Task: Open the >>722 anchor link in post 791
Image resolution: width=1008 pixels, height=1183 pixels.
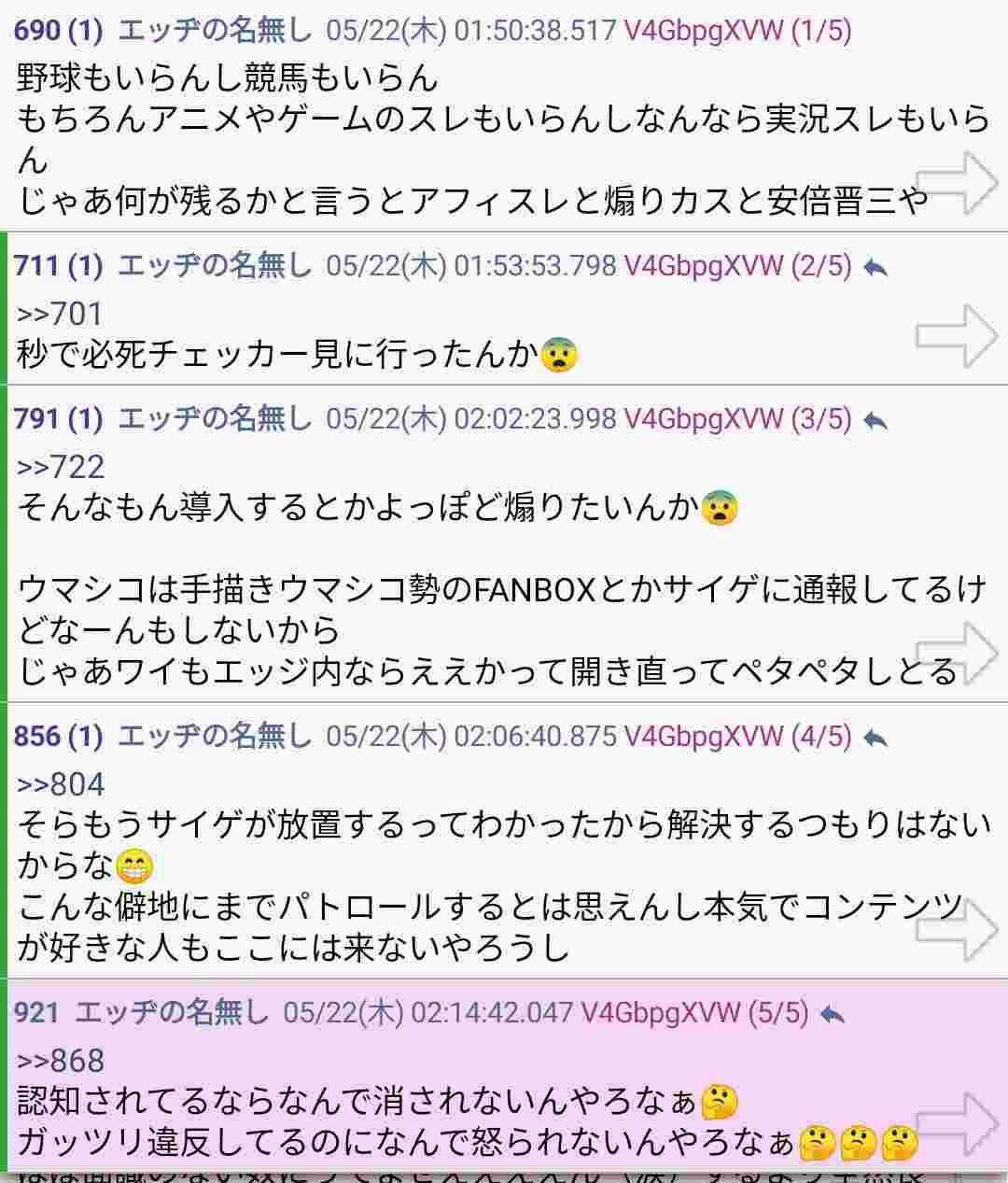Action: (61, 467)
